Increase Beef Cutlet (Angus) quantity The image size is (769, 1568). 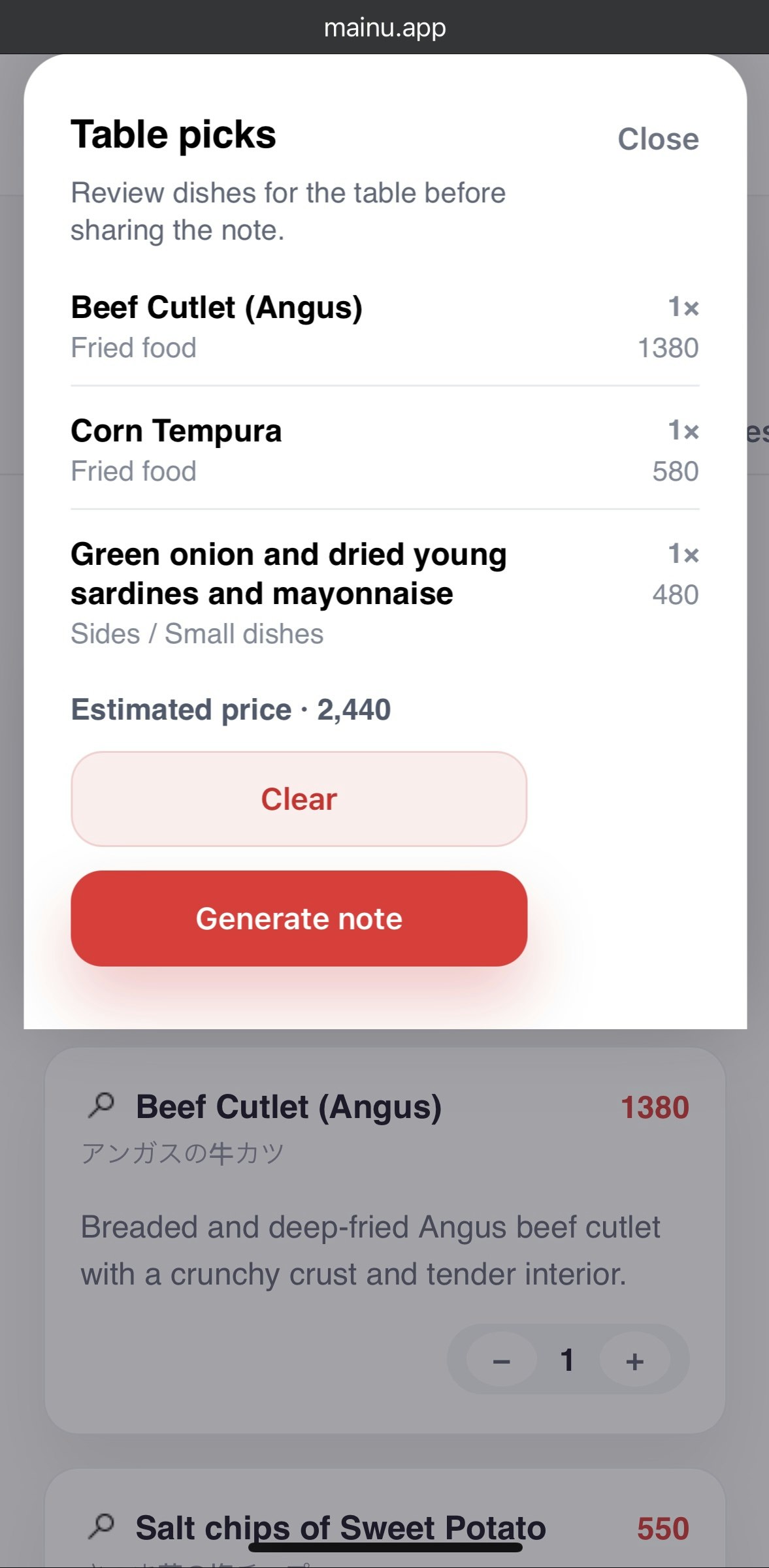[x=634, y=1360]
